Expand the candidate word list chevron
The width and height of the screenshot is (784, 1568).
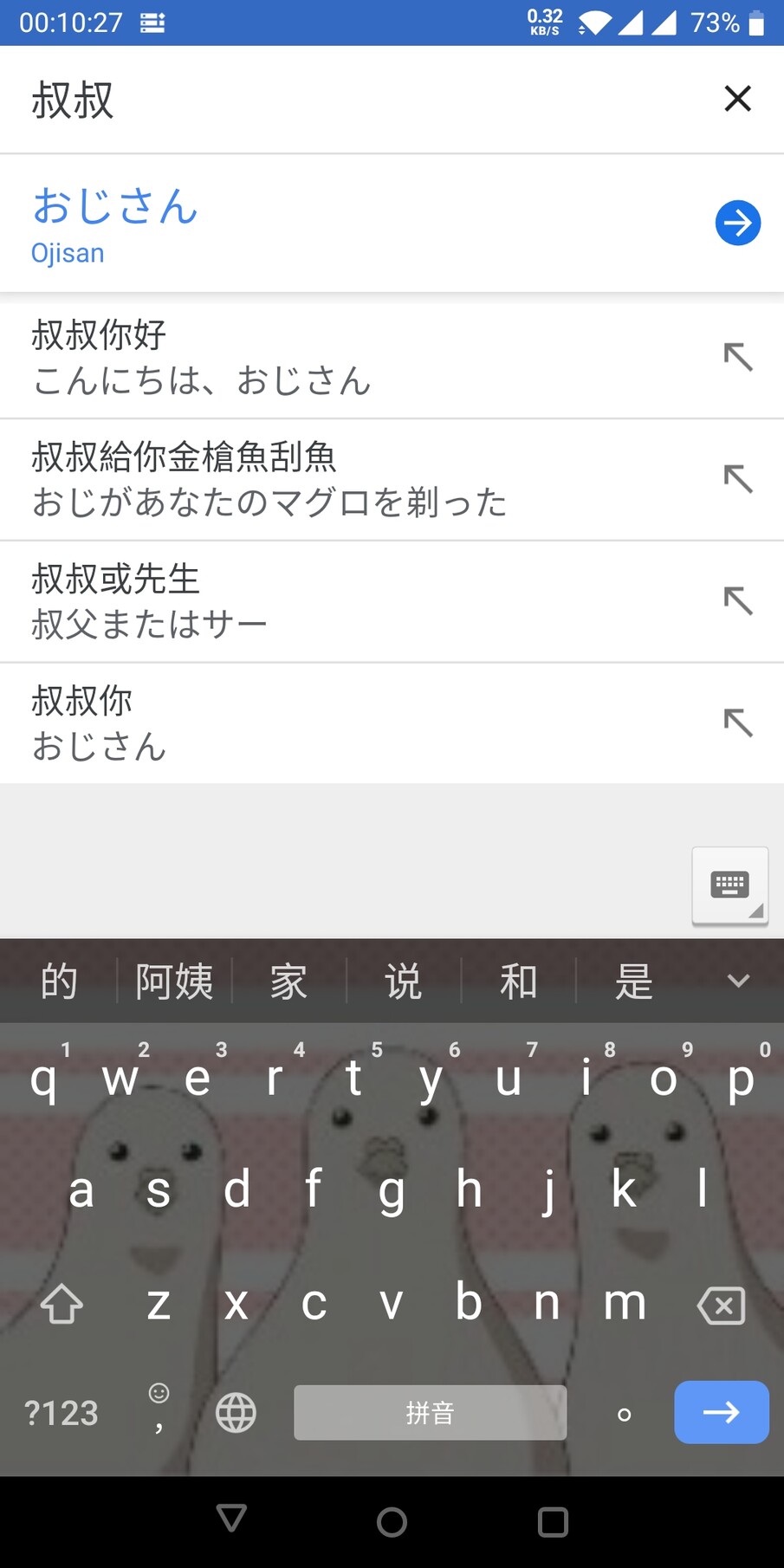738,981
